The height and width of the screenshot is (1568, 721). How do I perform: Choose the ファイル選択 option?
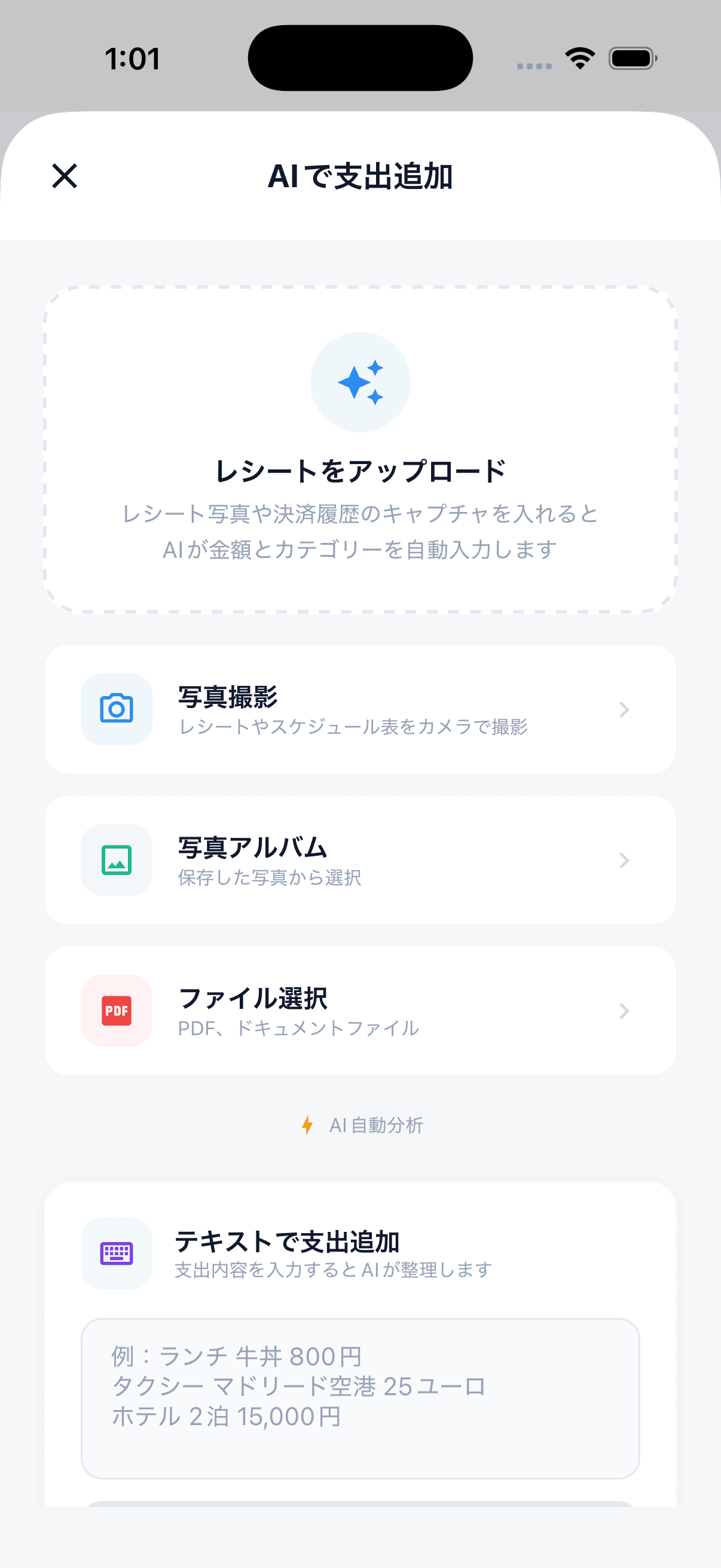coord(360,1011)
